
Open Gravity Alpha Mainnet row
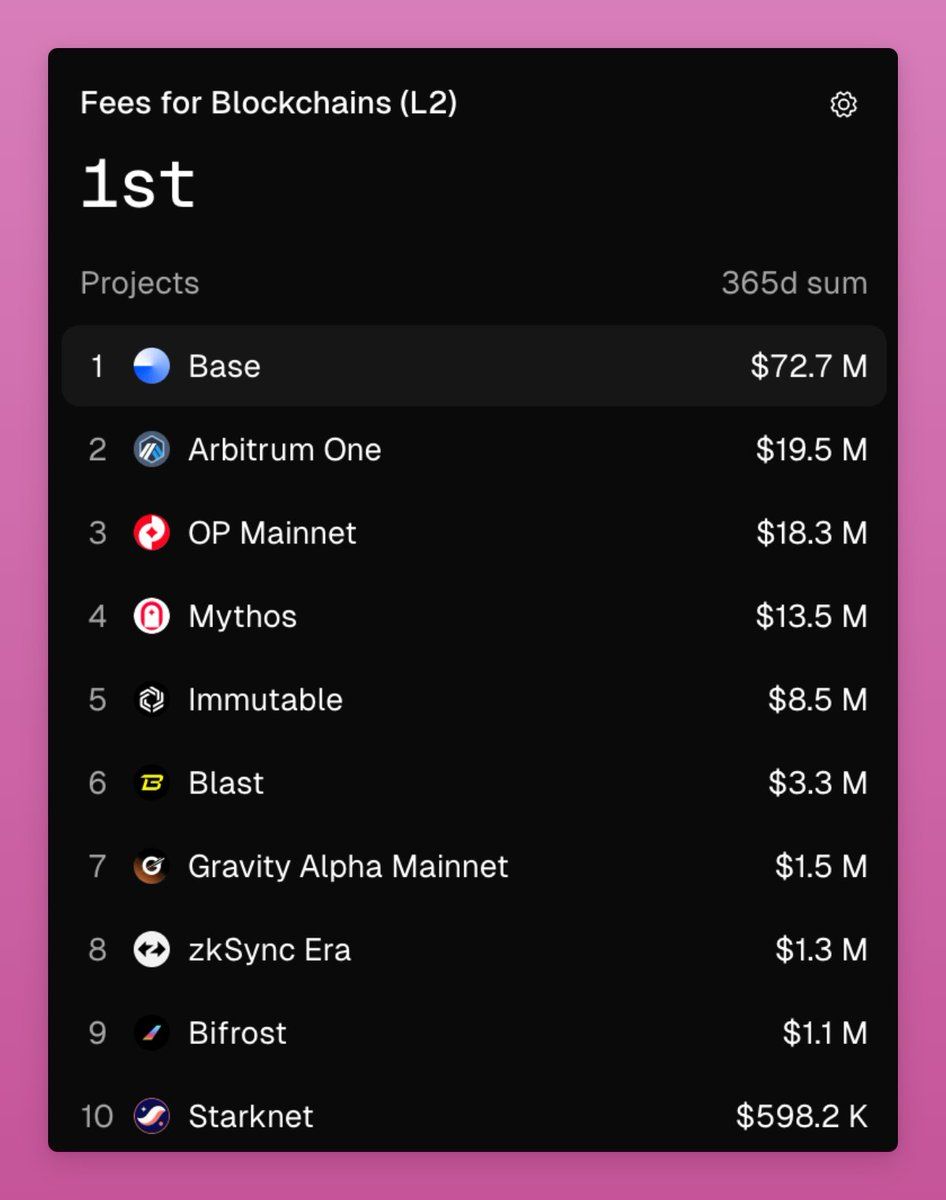(473, 866)
